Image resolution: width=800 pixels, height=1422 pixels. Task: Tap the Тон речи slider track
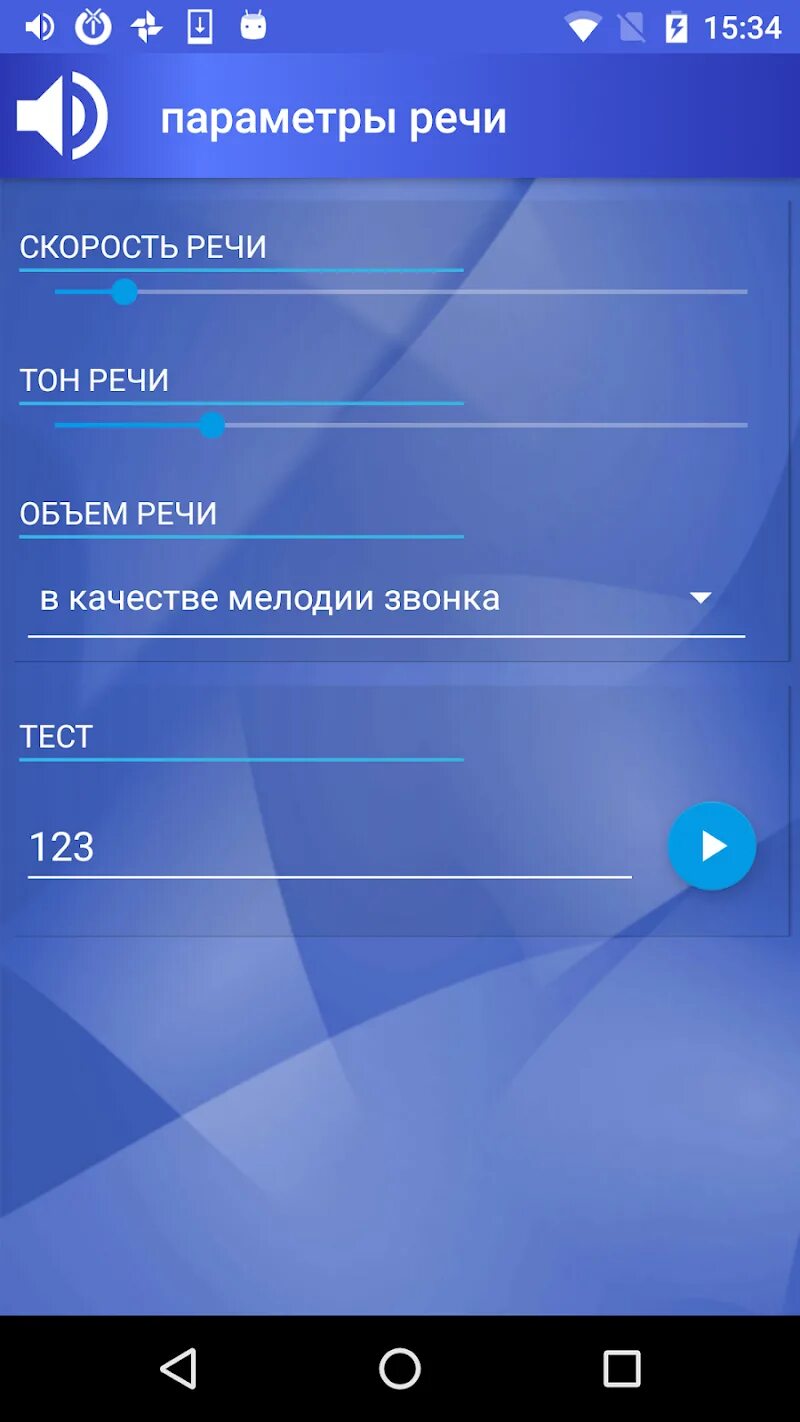pos(400,425)
